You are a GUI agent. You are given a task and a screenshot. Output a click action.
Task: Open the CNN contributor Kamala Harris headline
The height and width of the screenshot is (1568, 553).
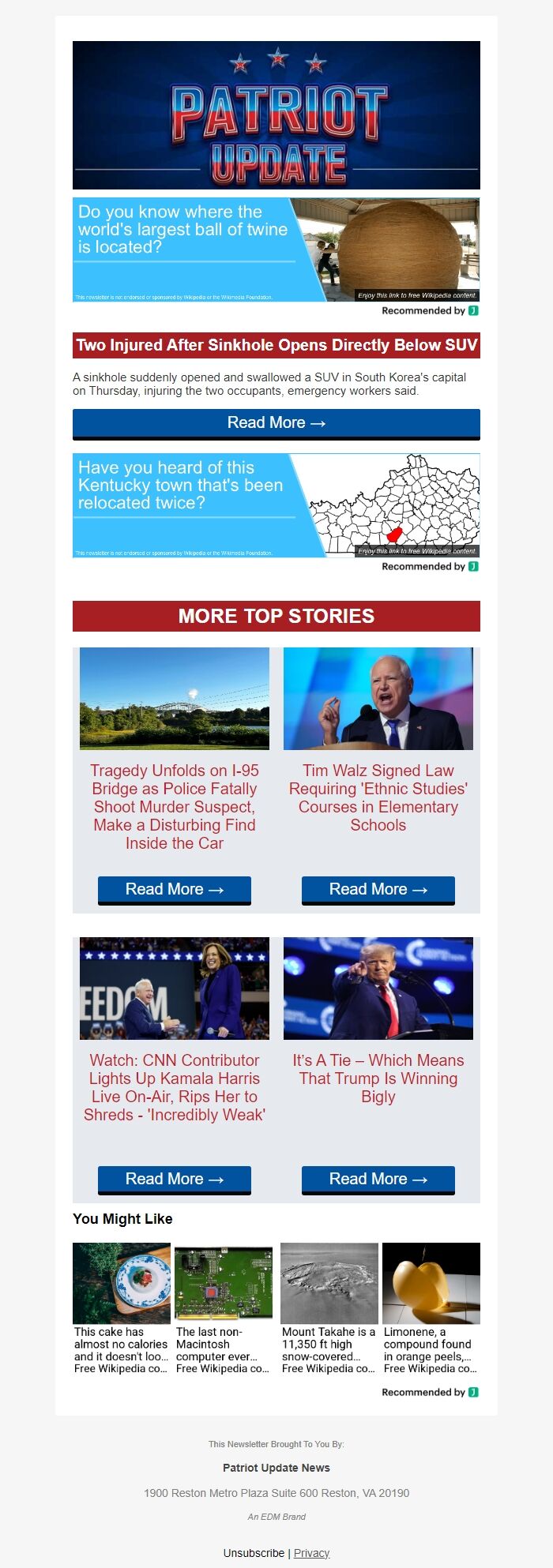175,1087
